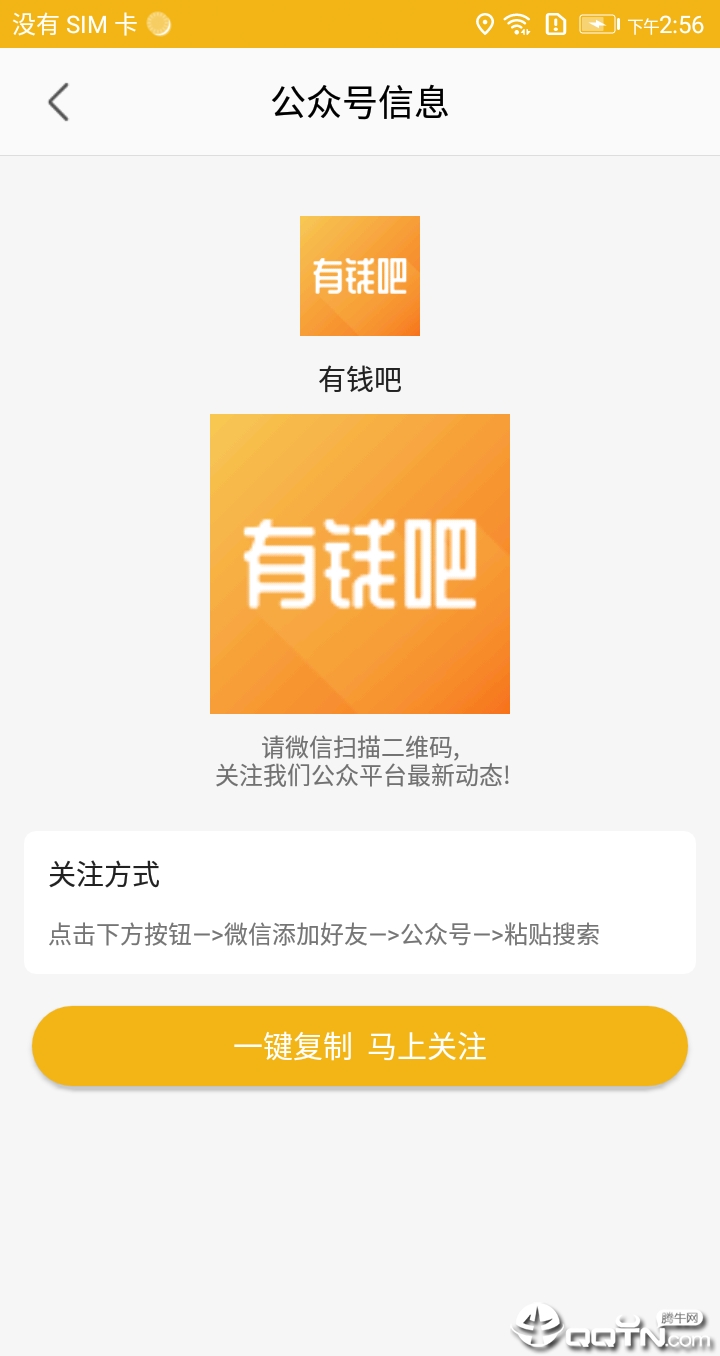The width and height of the screenshot is (720, 1356).
Task: Go back from the 公众号信息 page
Action: click(x=58, y=102)
